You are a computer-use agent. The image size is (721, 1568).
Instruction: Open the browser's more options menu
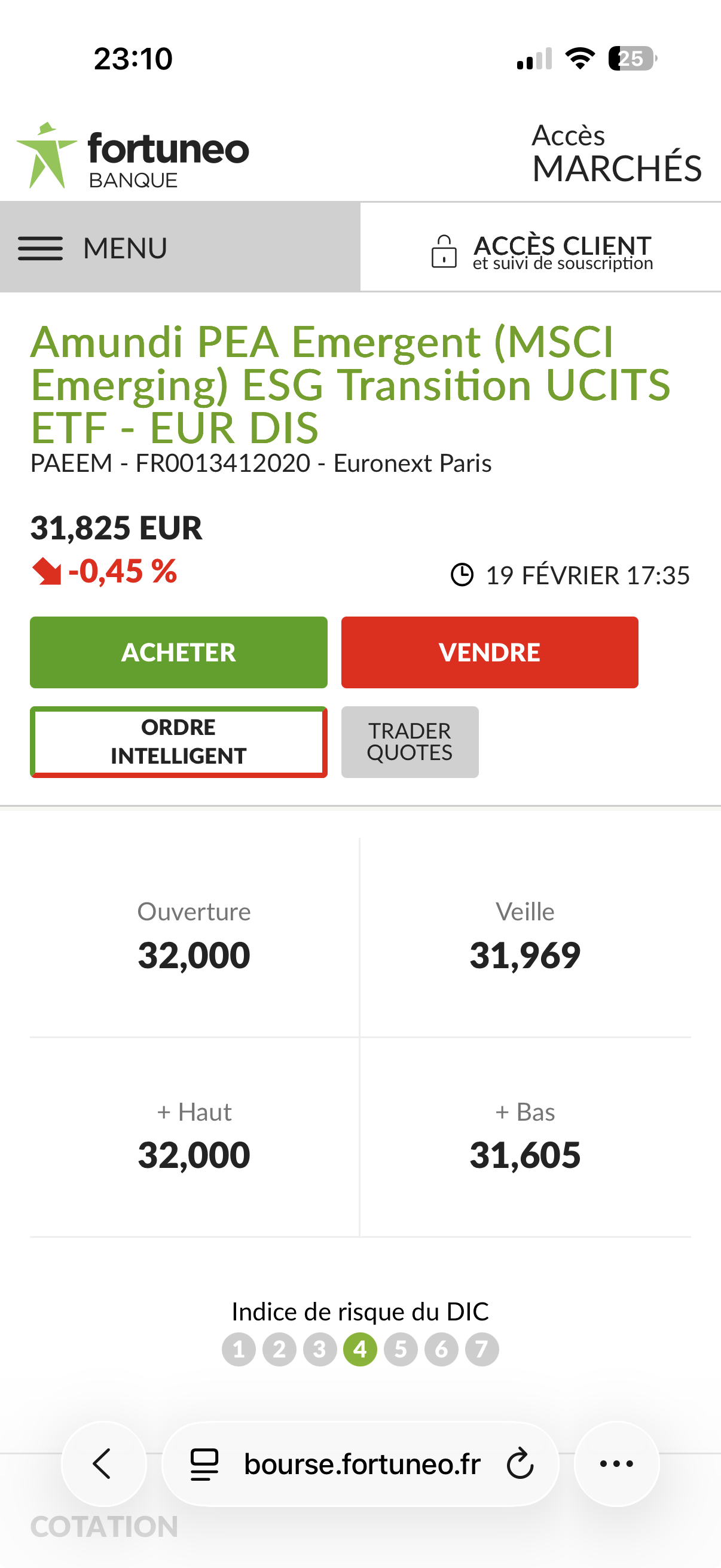point(616,1463)
